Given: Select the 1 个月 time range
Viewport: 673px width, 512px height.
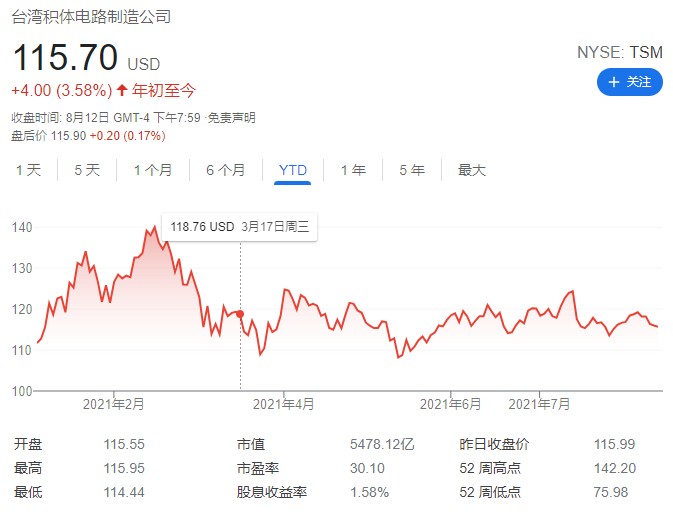Looking at the screenshot, I should pos(153,170).
